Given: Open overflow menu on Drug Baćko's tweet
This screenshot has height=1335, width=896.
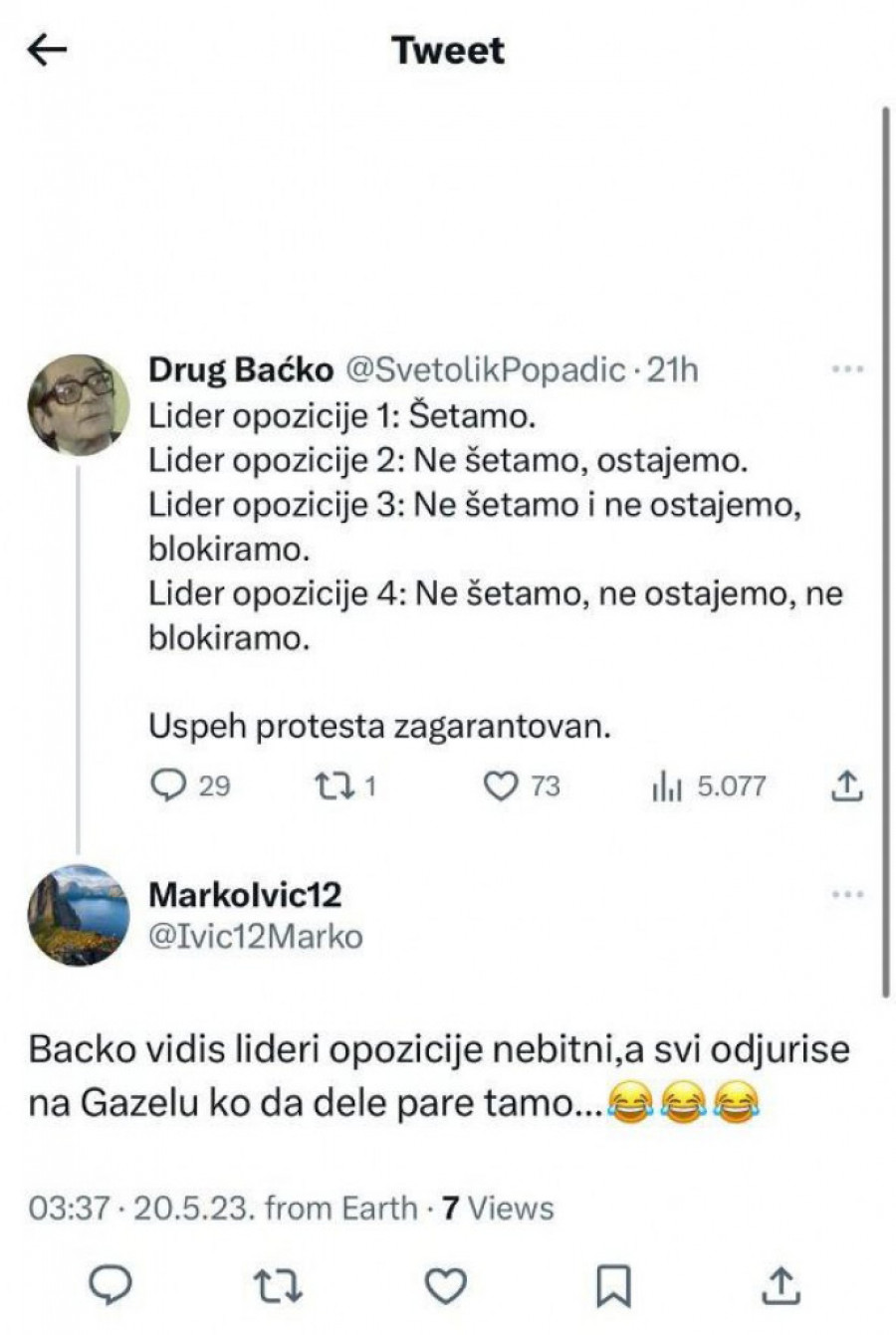Looking at the screenshot, I should [846, 370].
